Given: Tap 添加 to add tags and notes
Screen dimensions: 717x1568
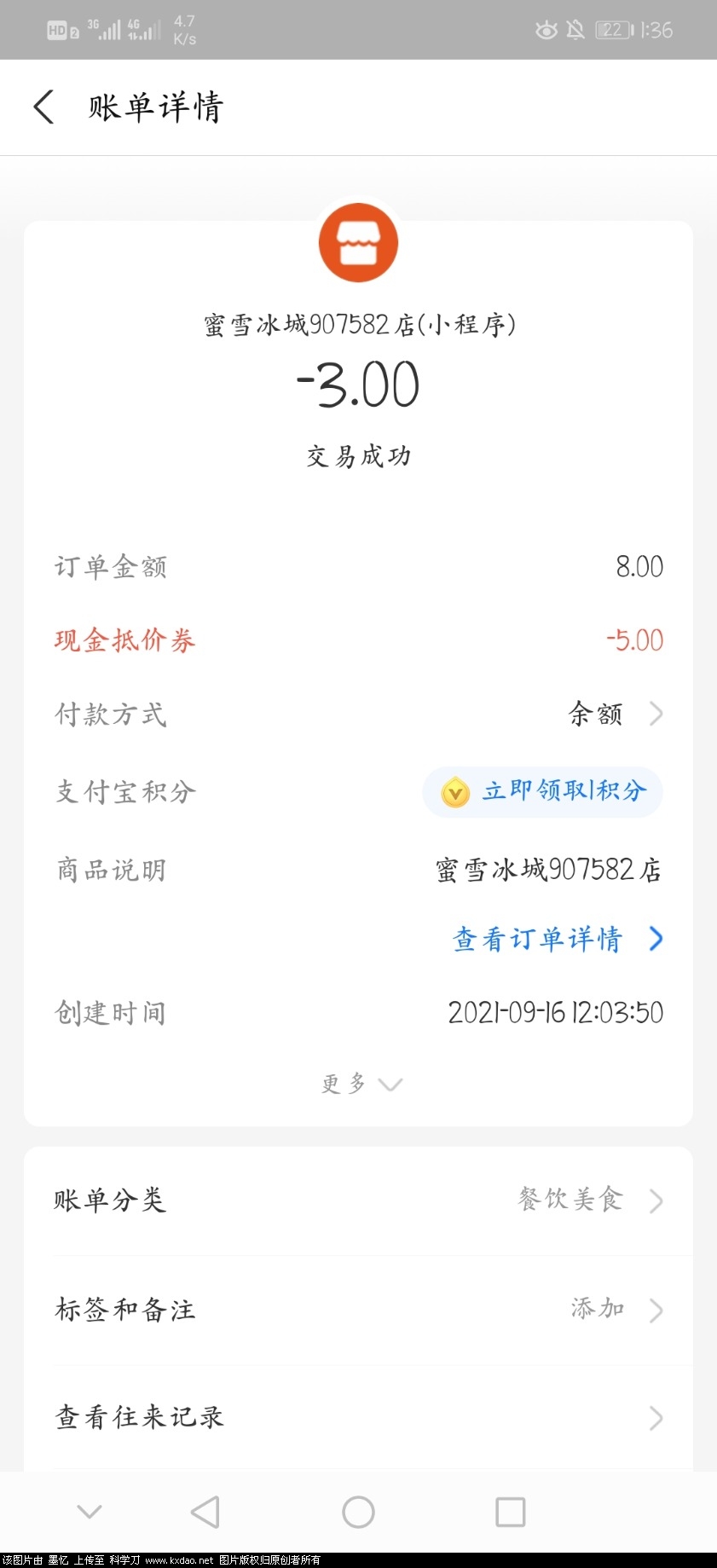Looking at the screenshot, I should (x=595, y=1310).
